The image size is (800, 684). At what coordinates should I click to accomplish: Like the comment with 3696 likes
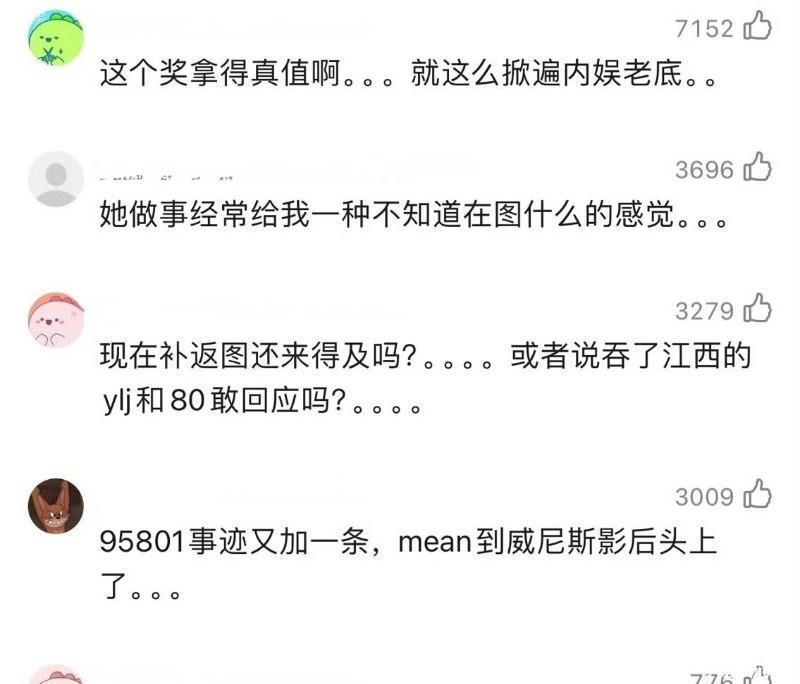[758, 168]
